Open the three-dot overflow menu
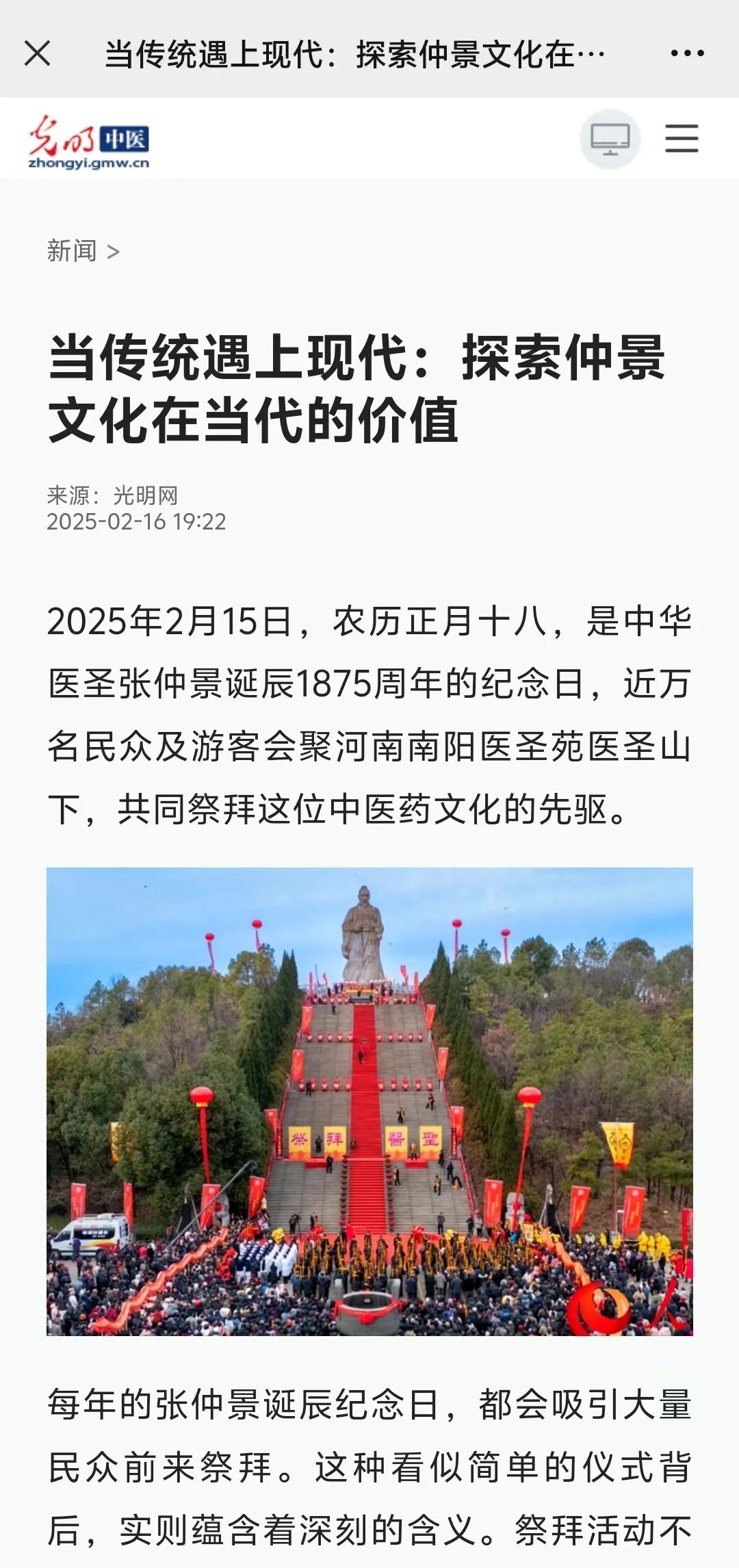This screenshot has width=739, height=1568. coord(687,53)
